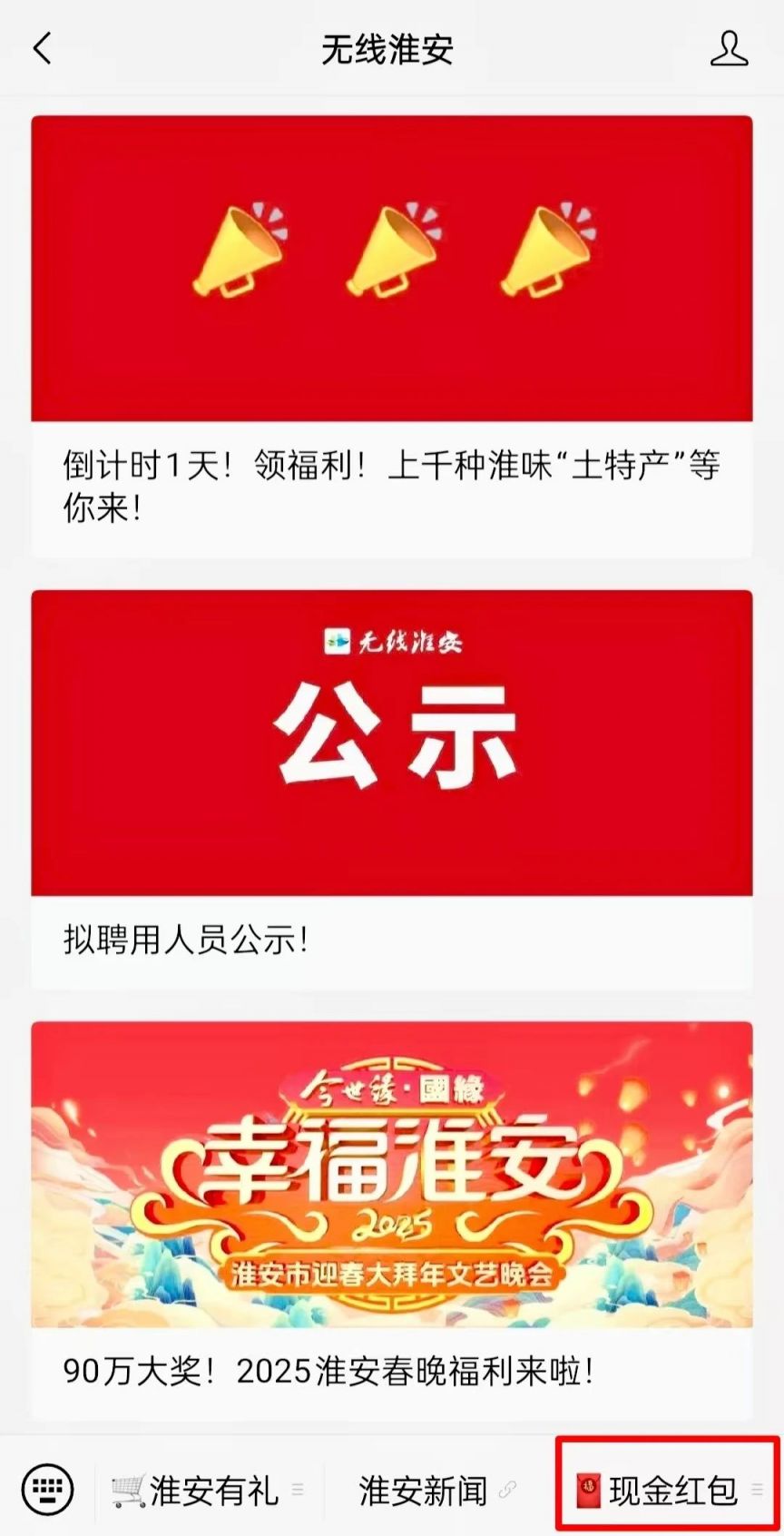Go back using the top-left arrow
Image resolution: width=784 pixels, height=1536 pixels.
click(x=43, y=49)
